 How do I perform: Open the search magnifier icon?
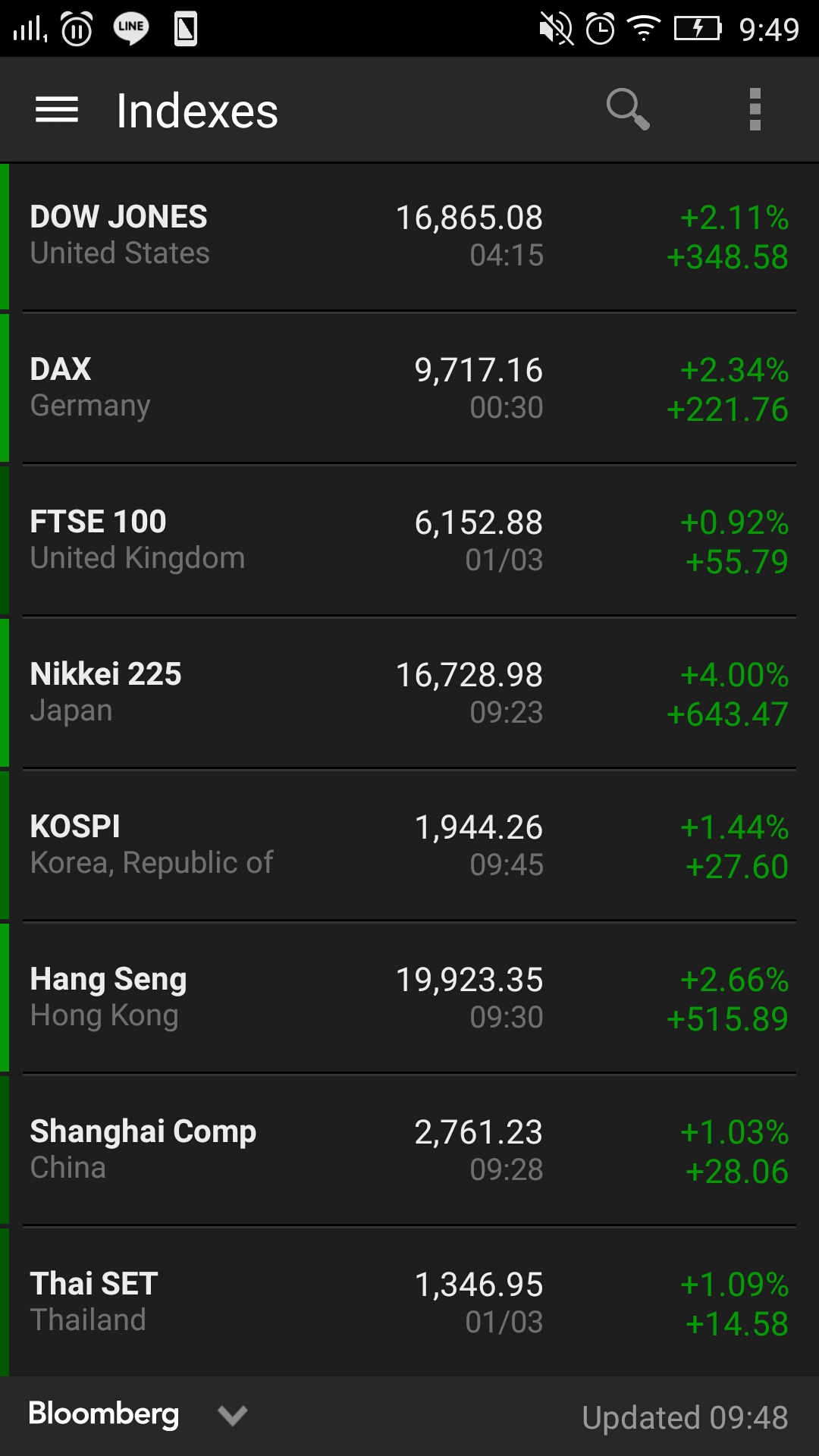[627, 111]
